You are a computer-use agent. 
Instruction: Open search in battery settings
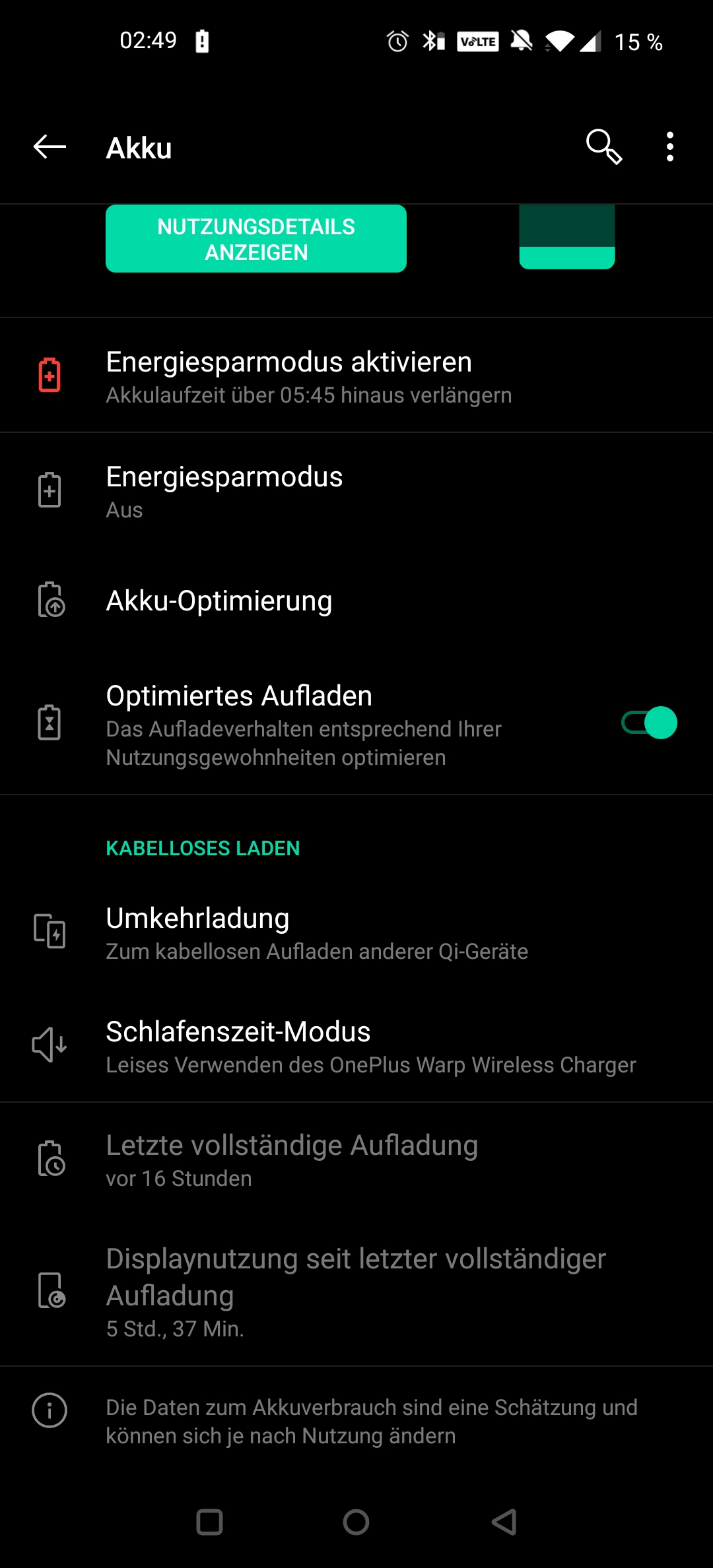(604, 147)
